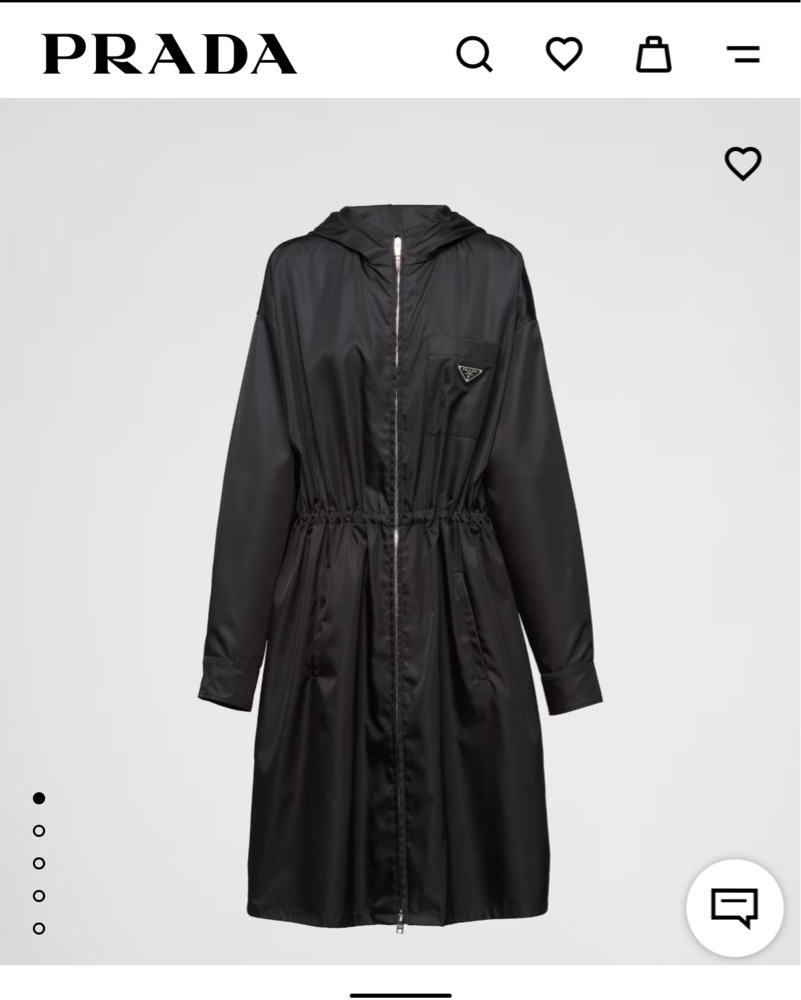The image size is (801, 1000).
Task: Select the fourth image indicator dot
Action: point(39,896)
